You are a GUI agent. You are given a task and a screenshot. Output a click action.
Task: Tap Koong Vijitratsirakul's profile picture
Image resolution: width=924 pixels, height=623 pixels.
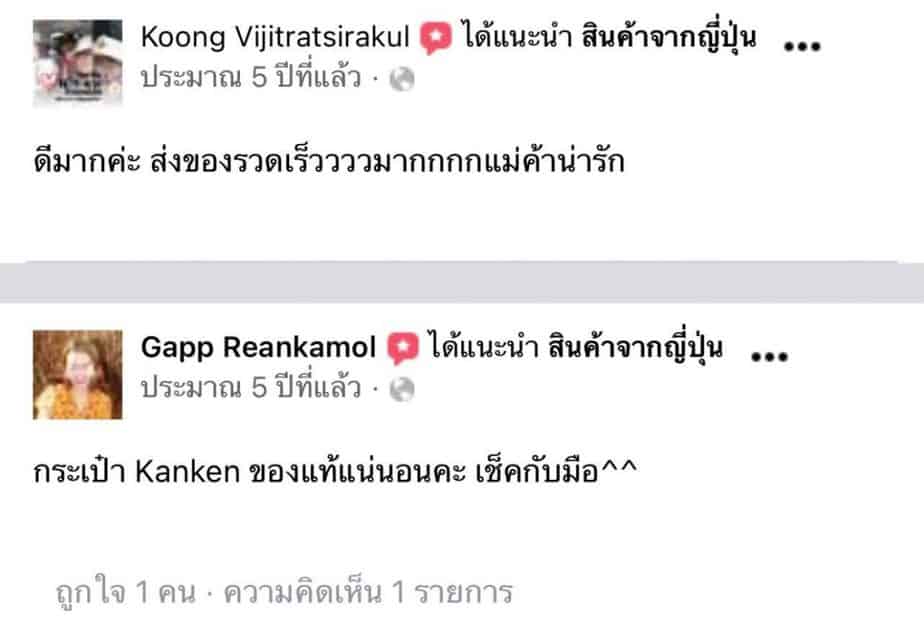(x=77, y=62)
